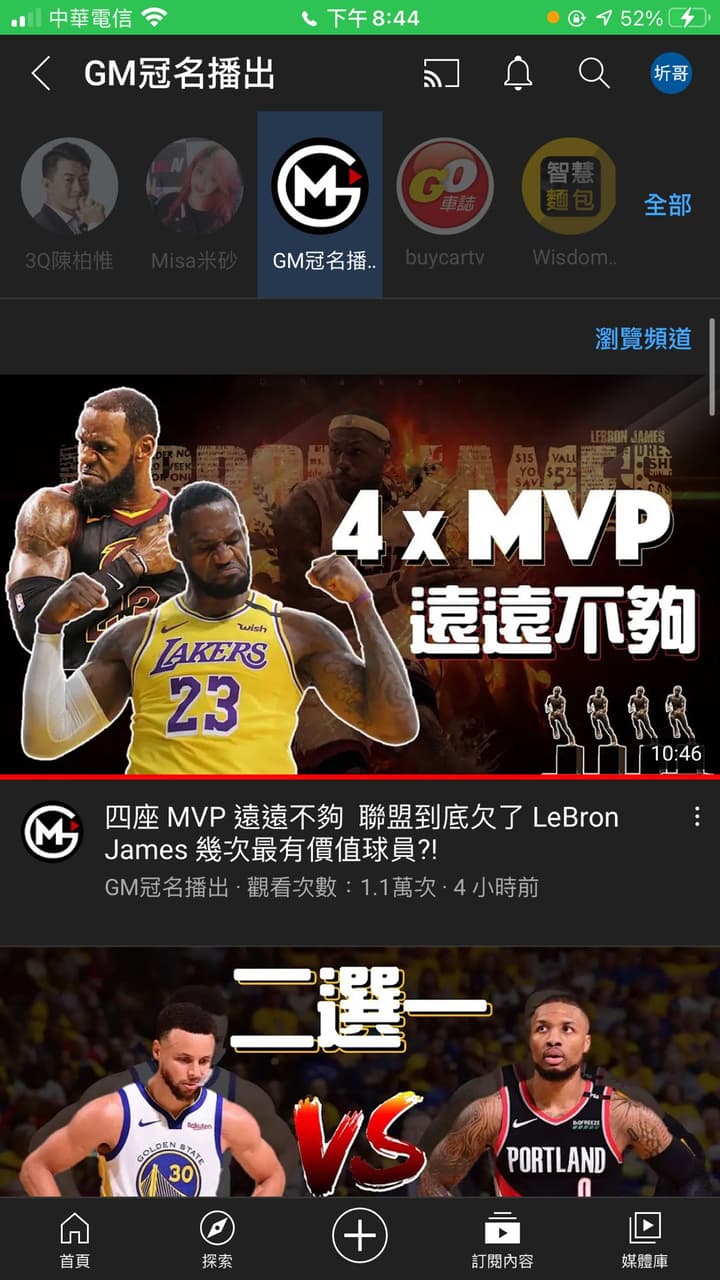Open the create (+) button in bottom bar

[360, 1234]
